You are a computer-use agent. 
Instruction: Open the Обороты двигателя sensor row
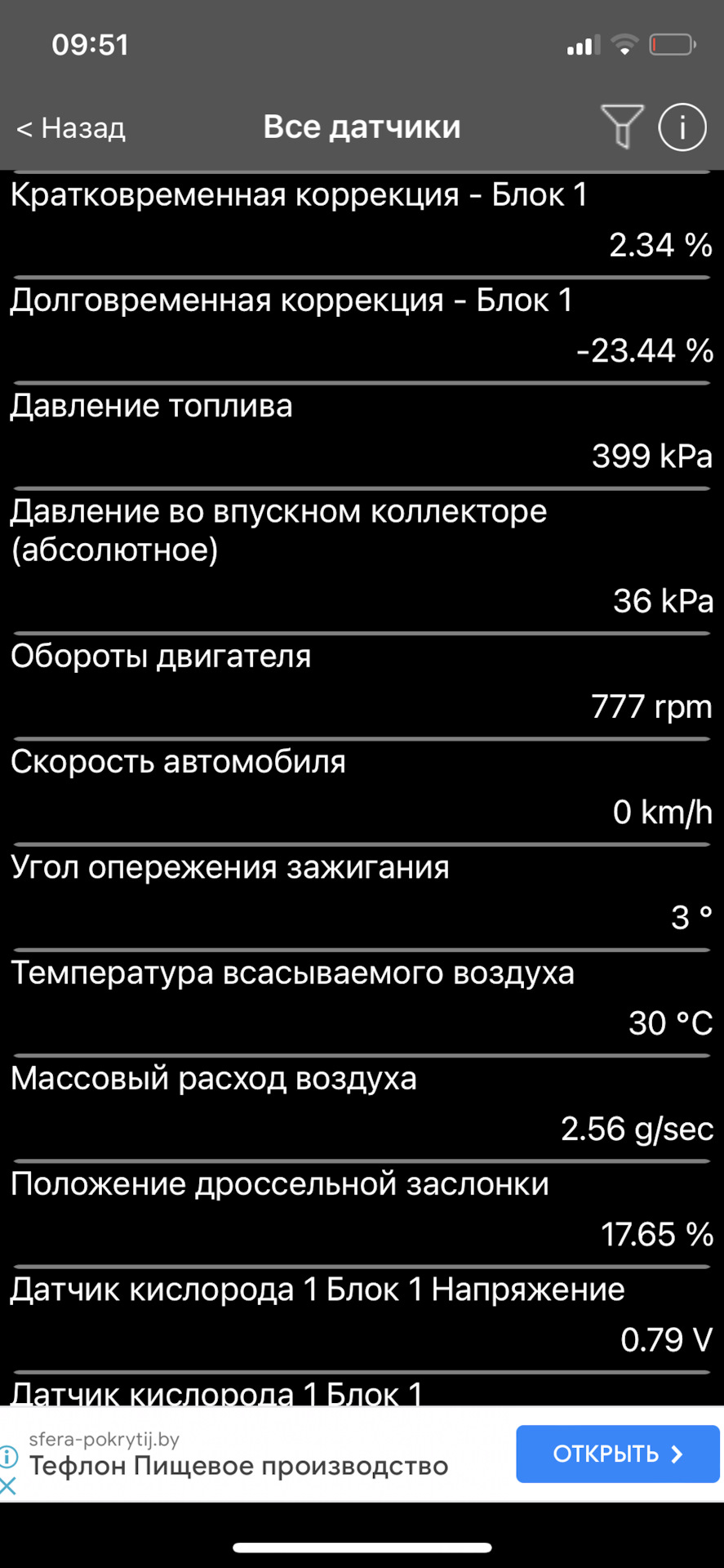click(x=362, y=683)
